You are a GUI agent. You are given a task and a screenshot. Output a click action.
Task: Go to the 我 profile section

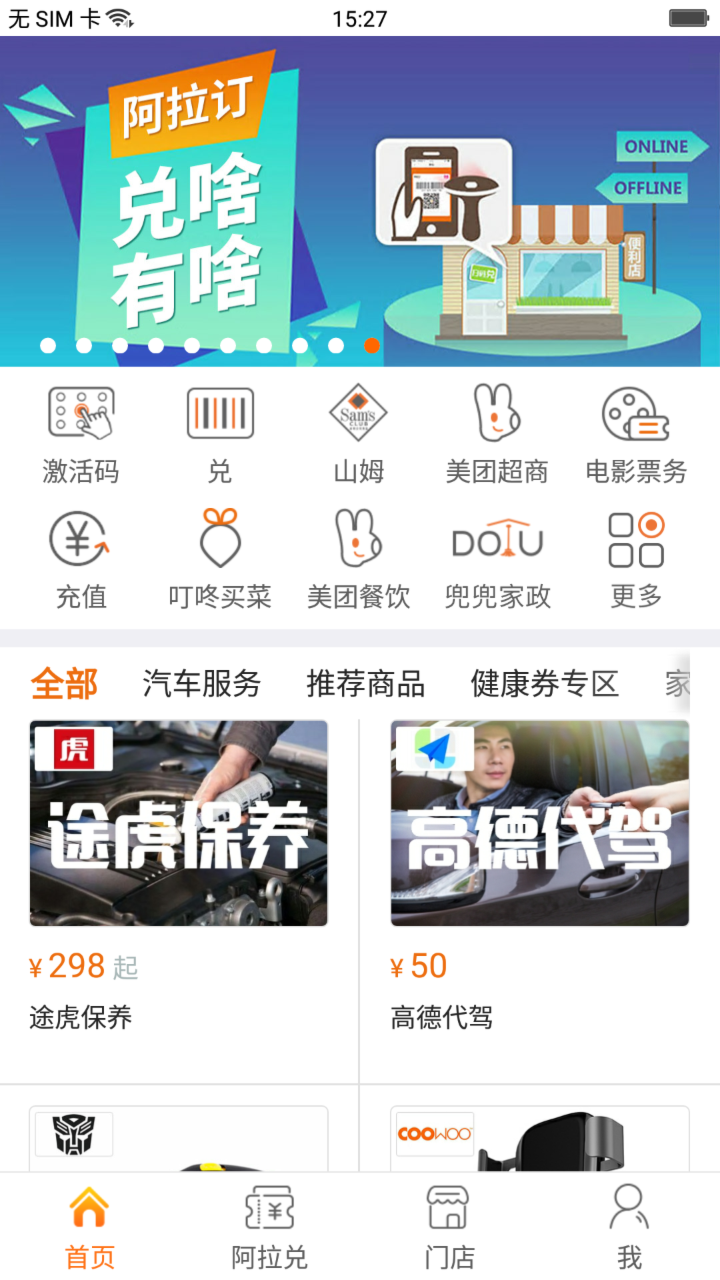click(628, 1225)
